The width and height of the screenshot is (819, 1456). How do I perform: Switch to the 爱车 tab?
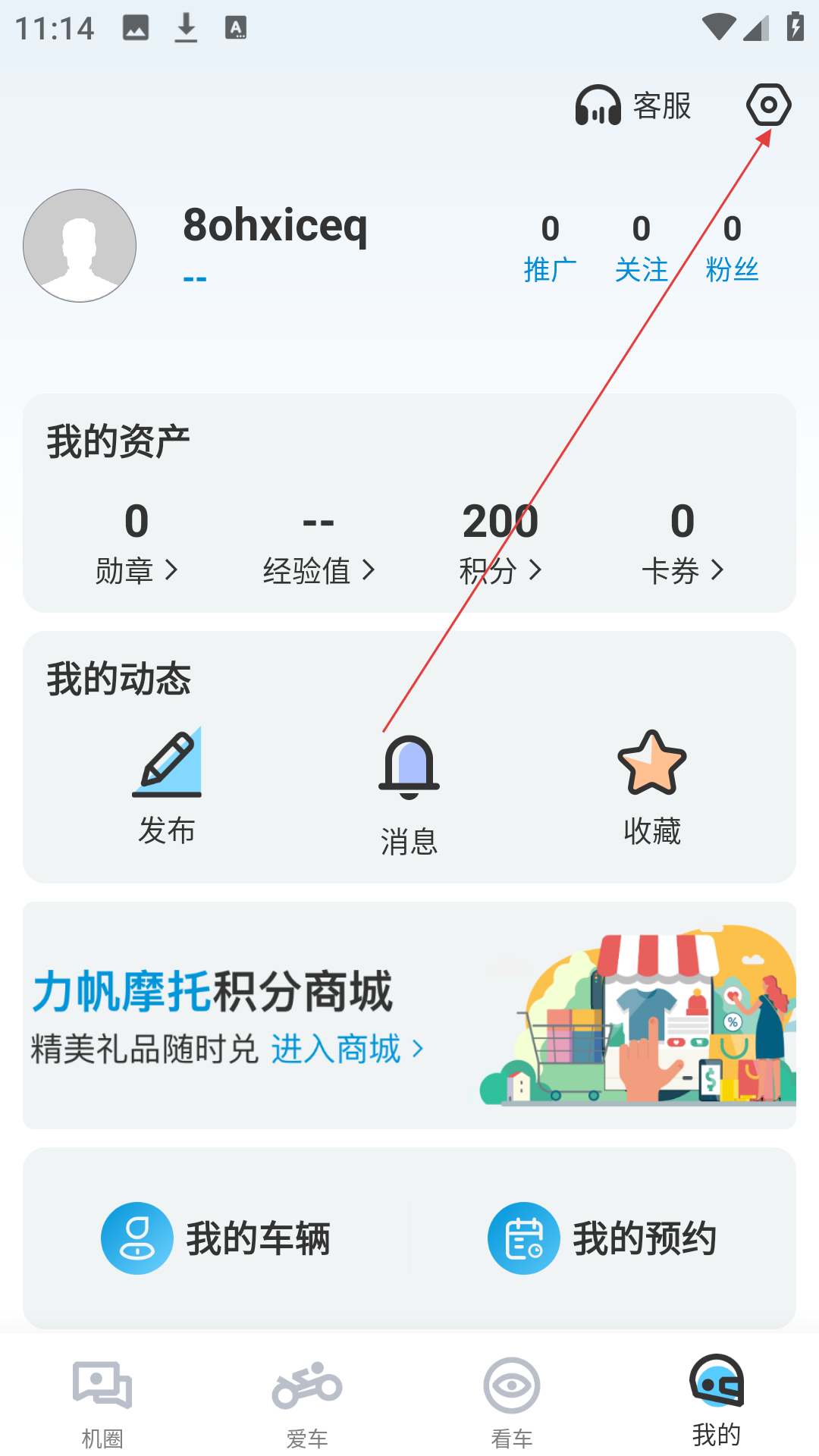point(307,1401)
